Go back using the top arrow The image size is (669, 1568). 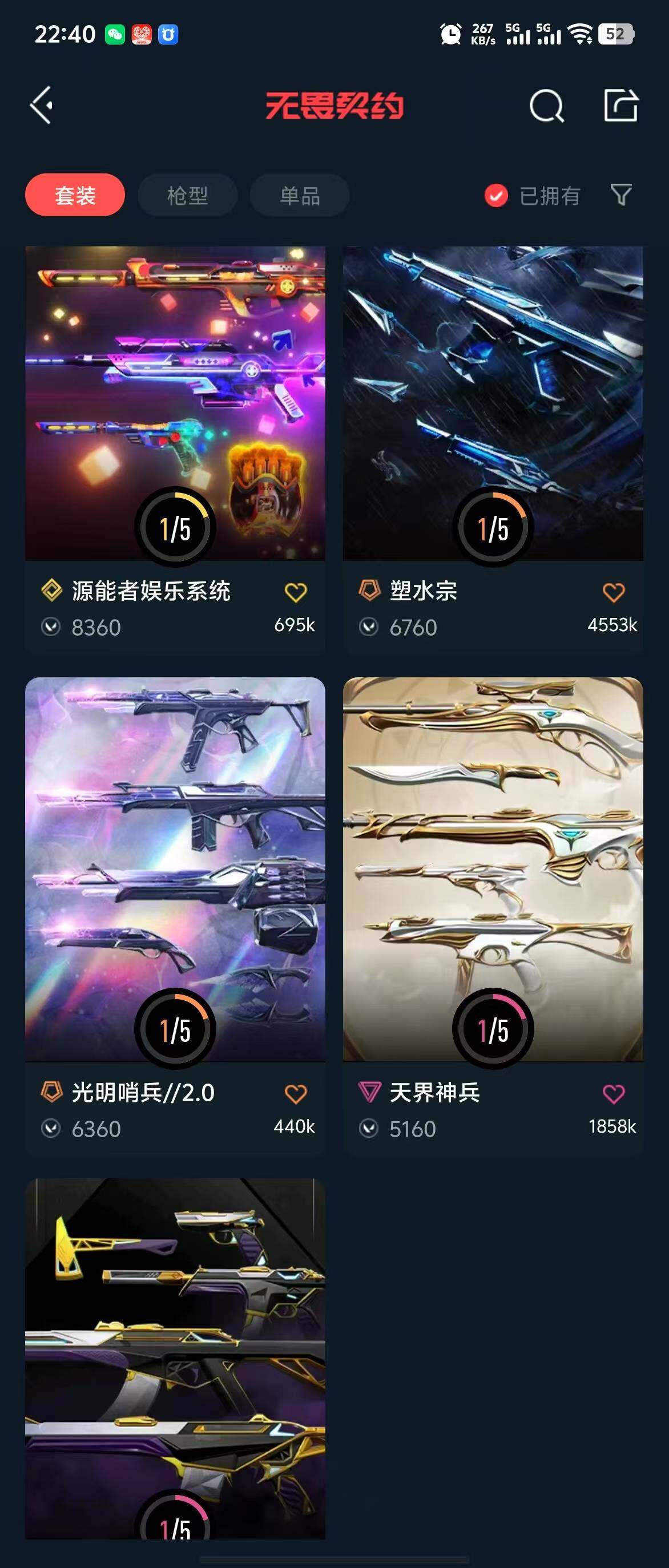pyautogui.click(x=42, y=106)
